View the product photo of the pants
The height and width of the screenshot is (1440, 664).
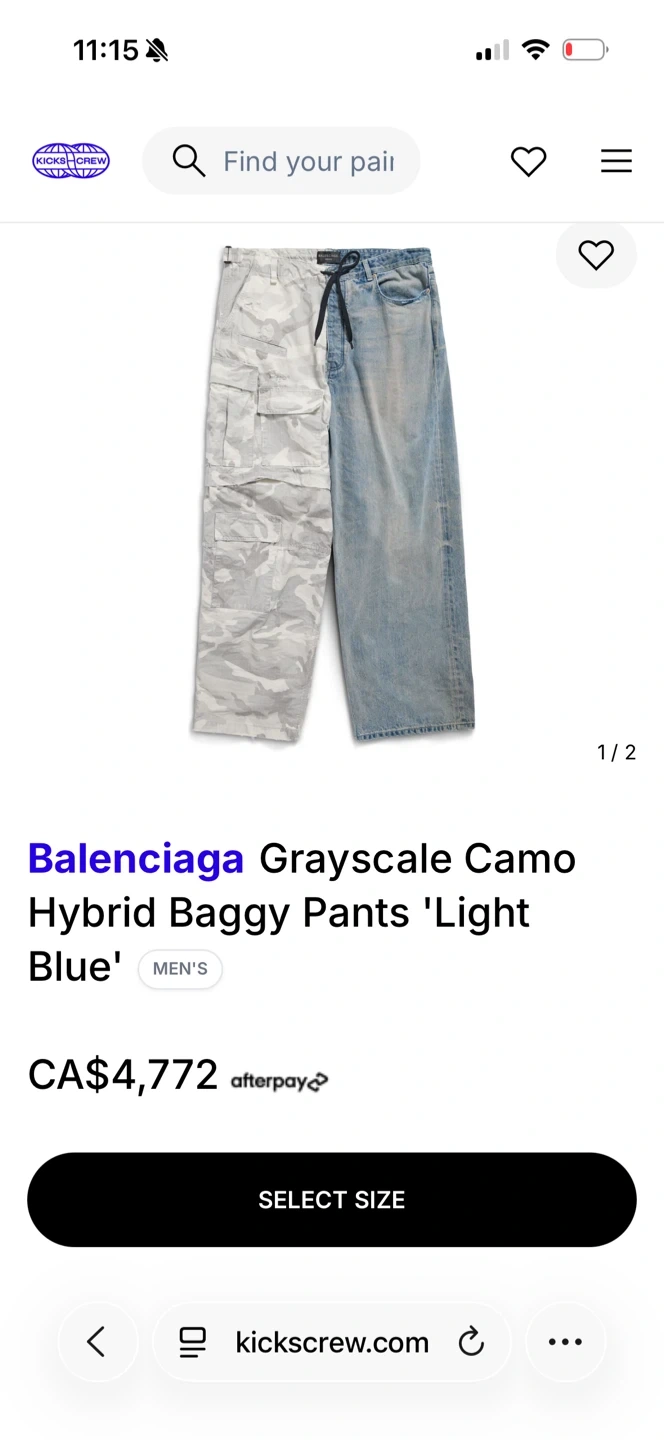[332, 495]
